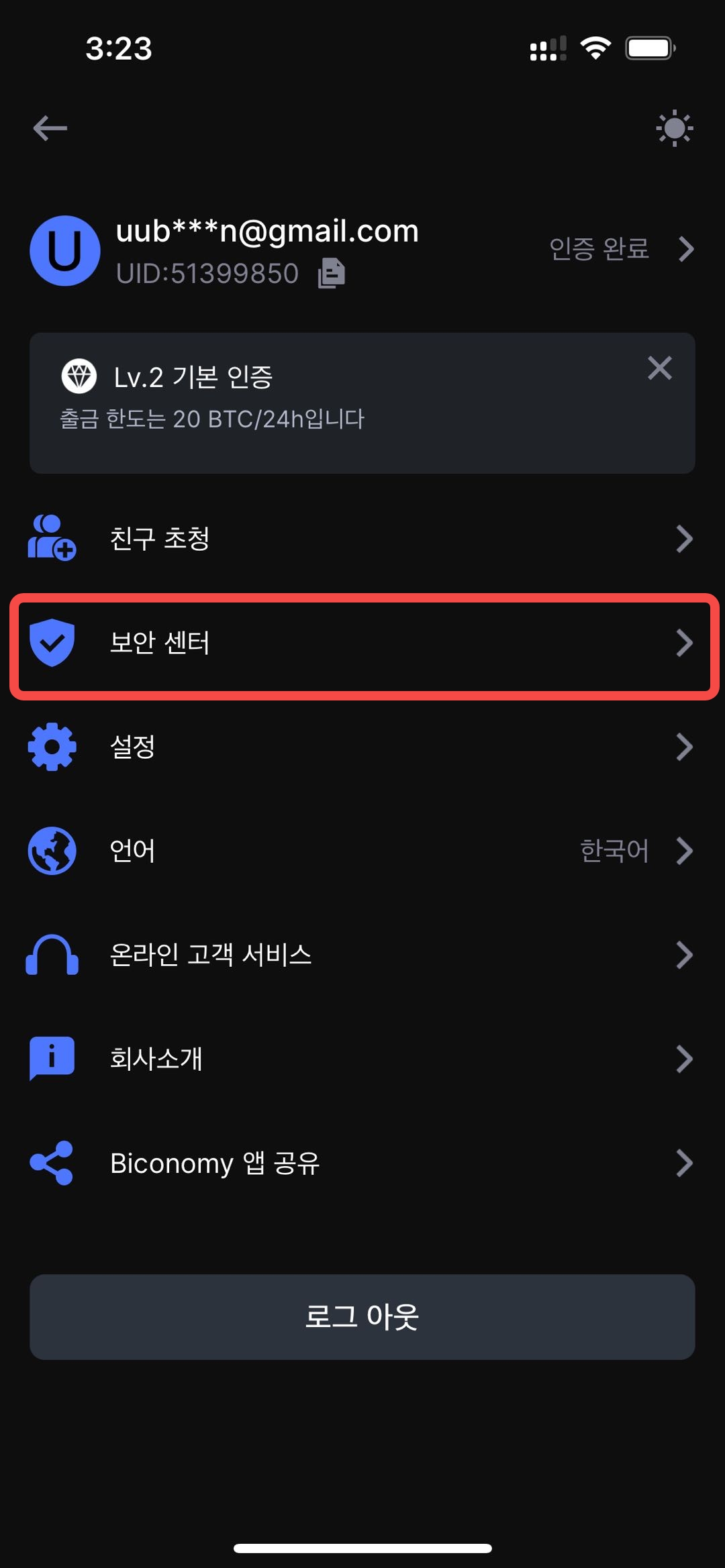Open the 인증 완료 verification status
725x1568 pixels.
620,249
